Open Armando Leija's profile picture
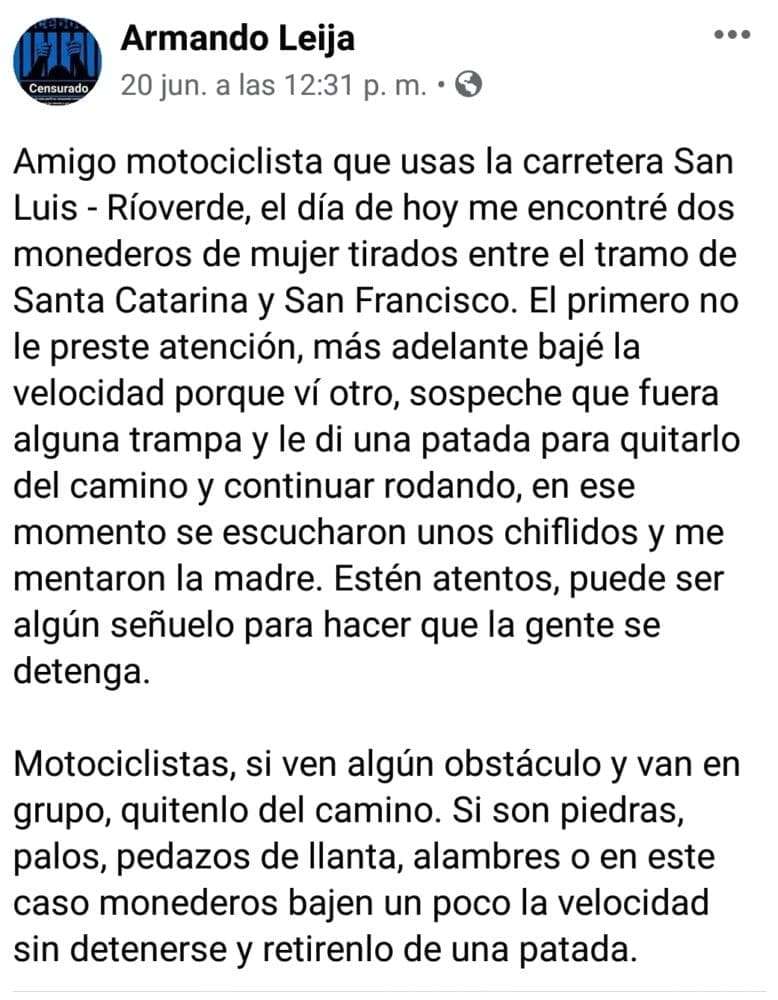The width and height of the screenshot is (778, 1000). [57, 61]
